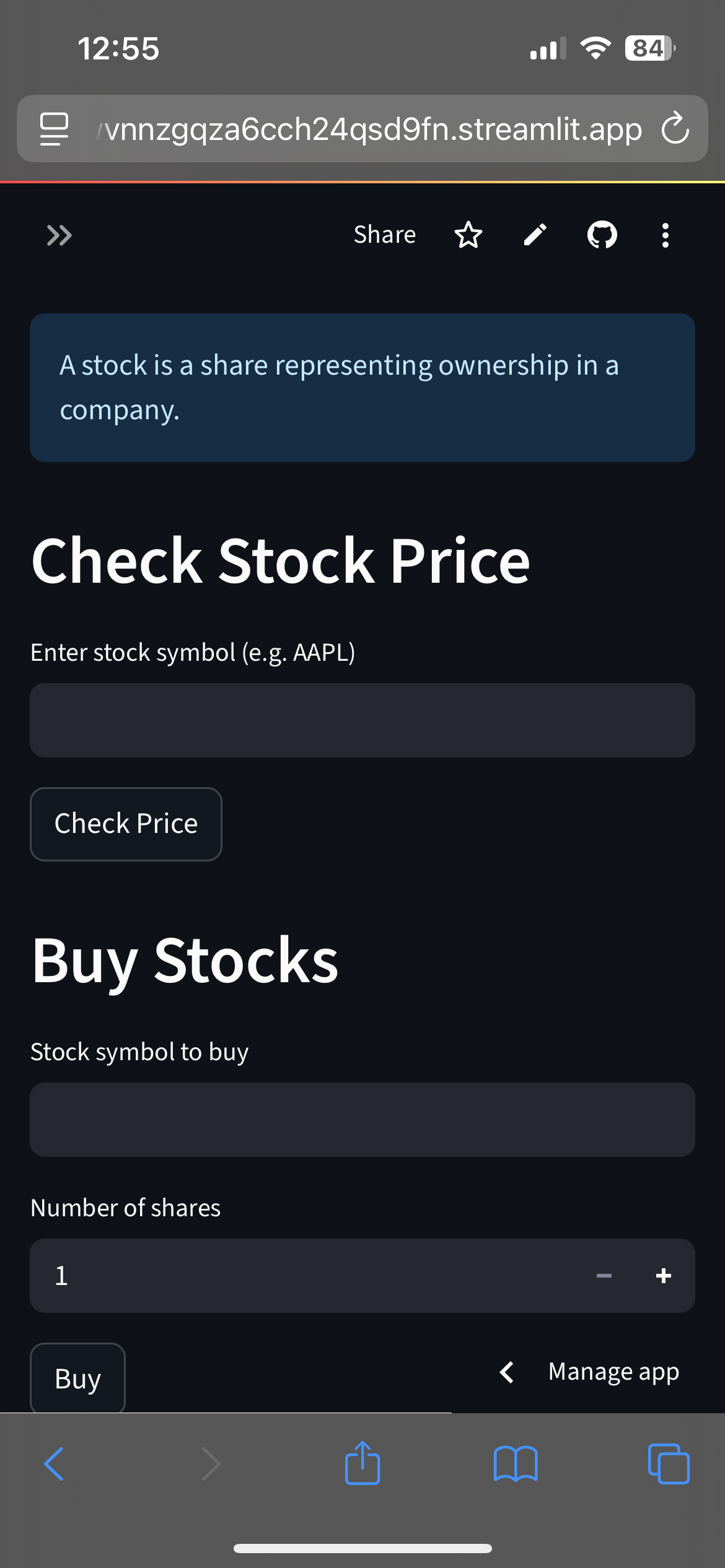Focus the Stock symbol to buy field
The width and height of the screenshot is (725, 1568).
coord(362,1120)
